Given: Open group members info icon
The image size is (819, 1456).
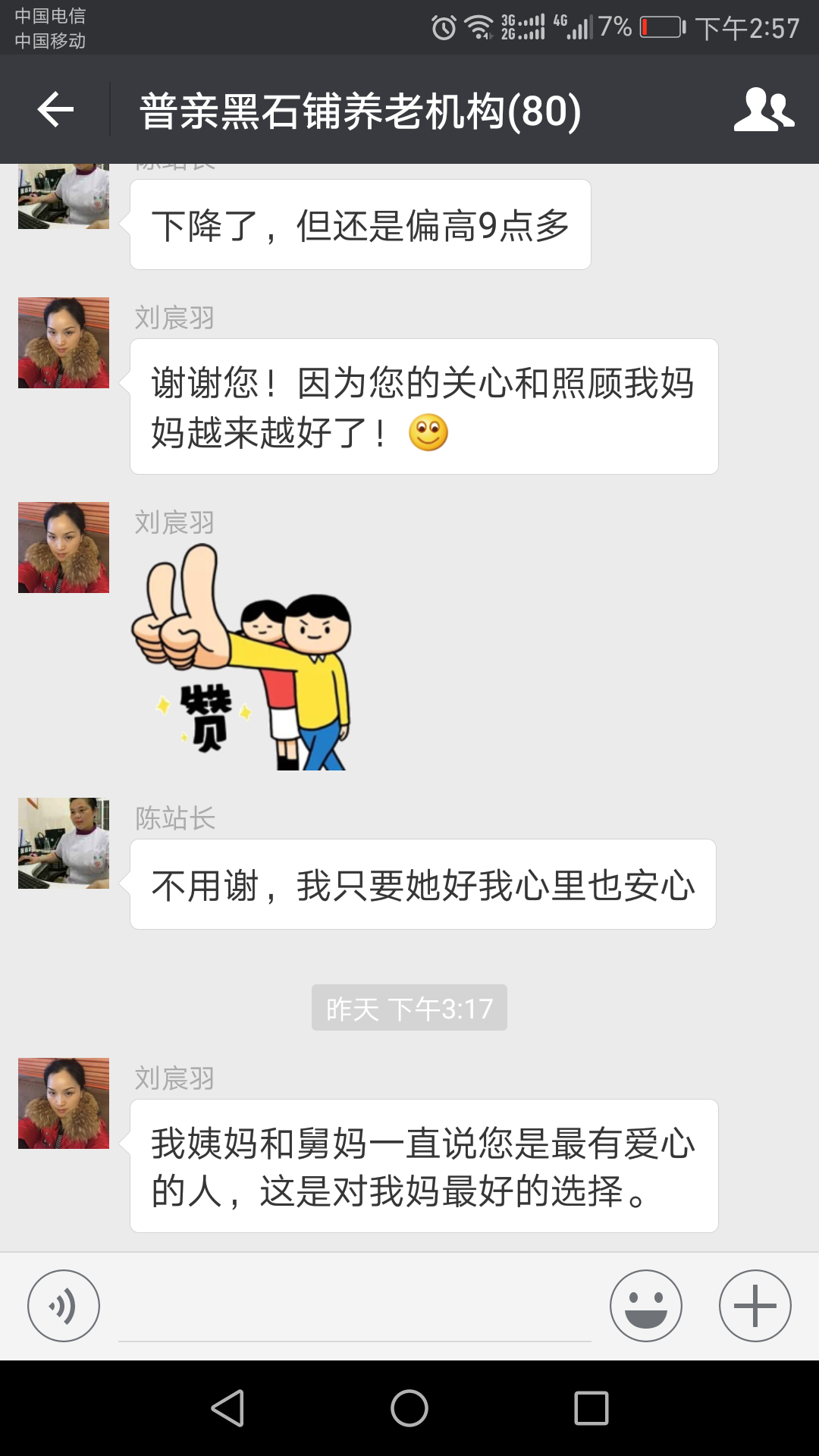Looking at the screenshot, I should pyautogui.click(x=764, y=110).
